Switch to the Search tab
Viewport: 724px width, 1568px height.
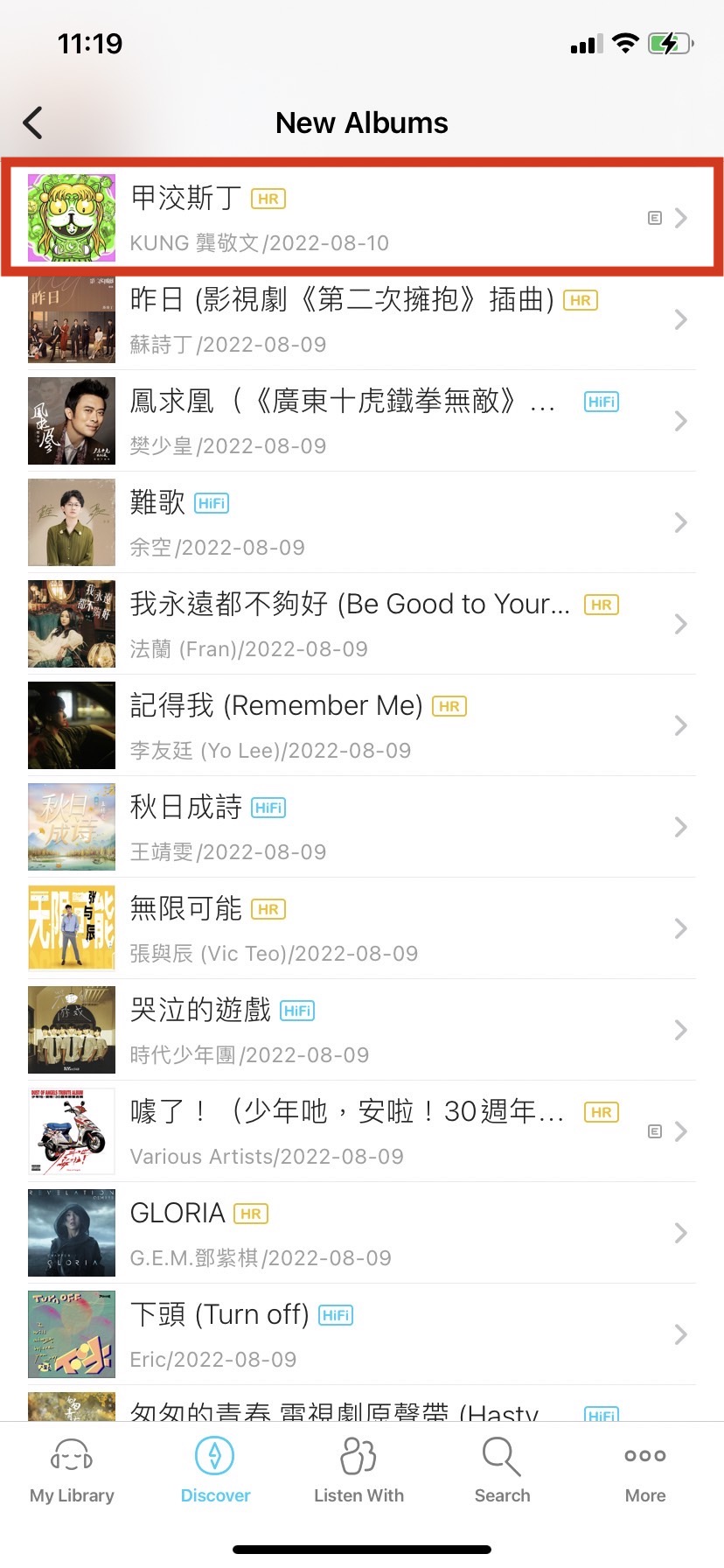tap(502, 1471)
